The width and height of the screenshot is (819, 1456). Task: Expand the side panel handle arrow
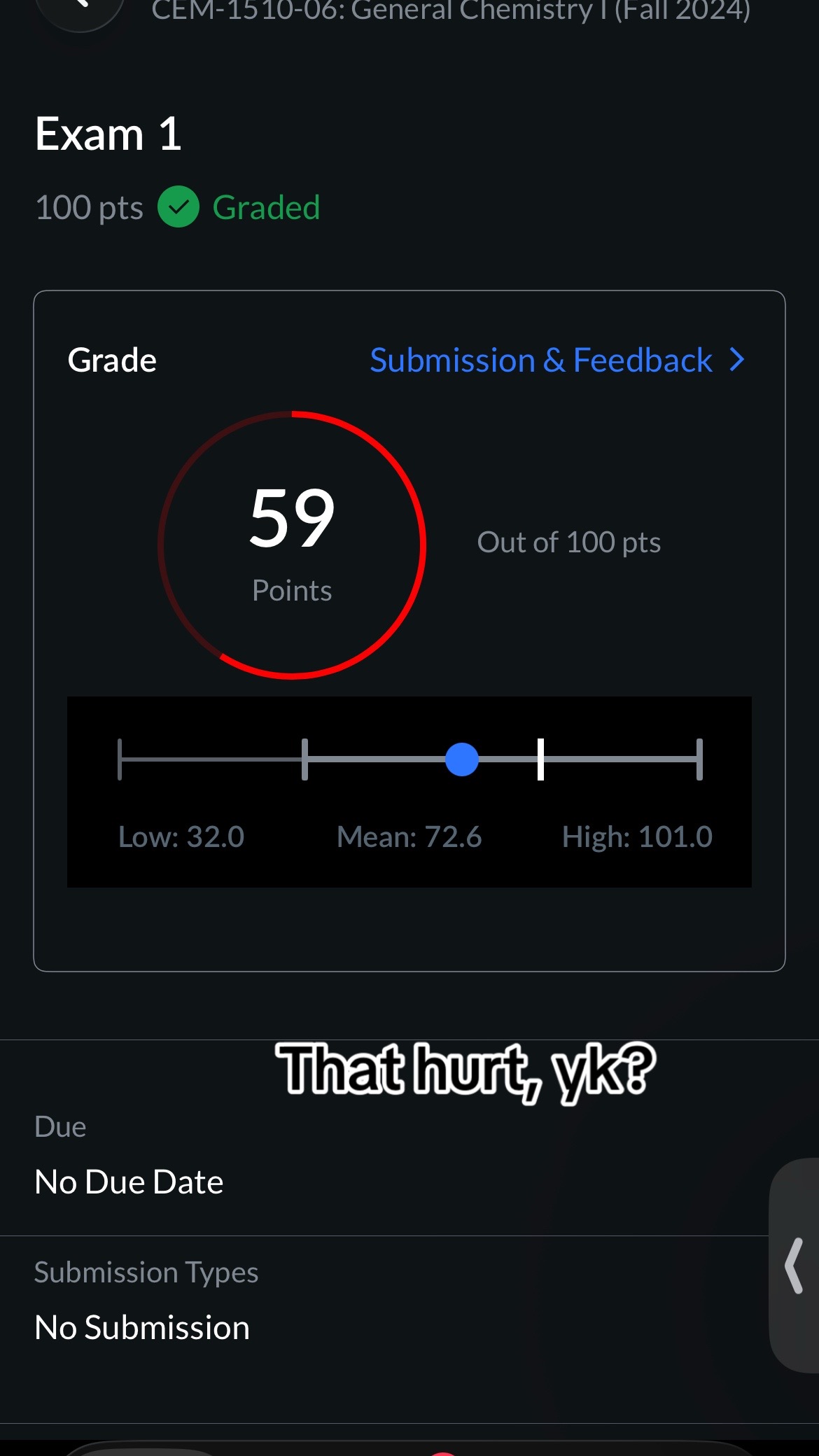point(794,1266)
